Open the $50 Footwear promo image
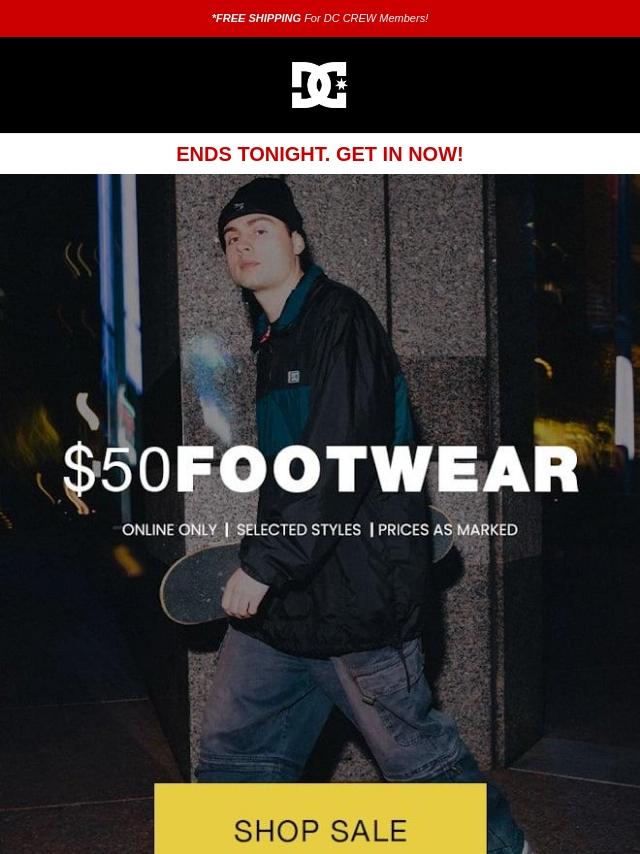Viewport: 640px width, 854px height. click(320, 470)
